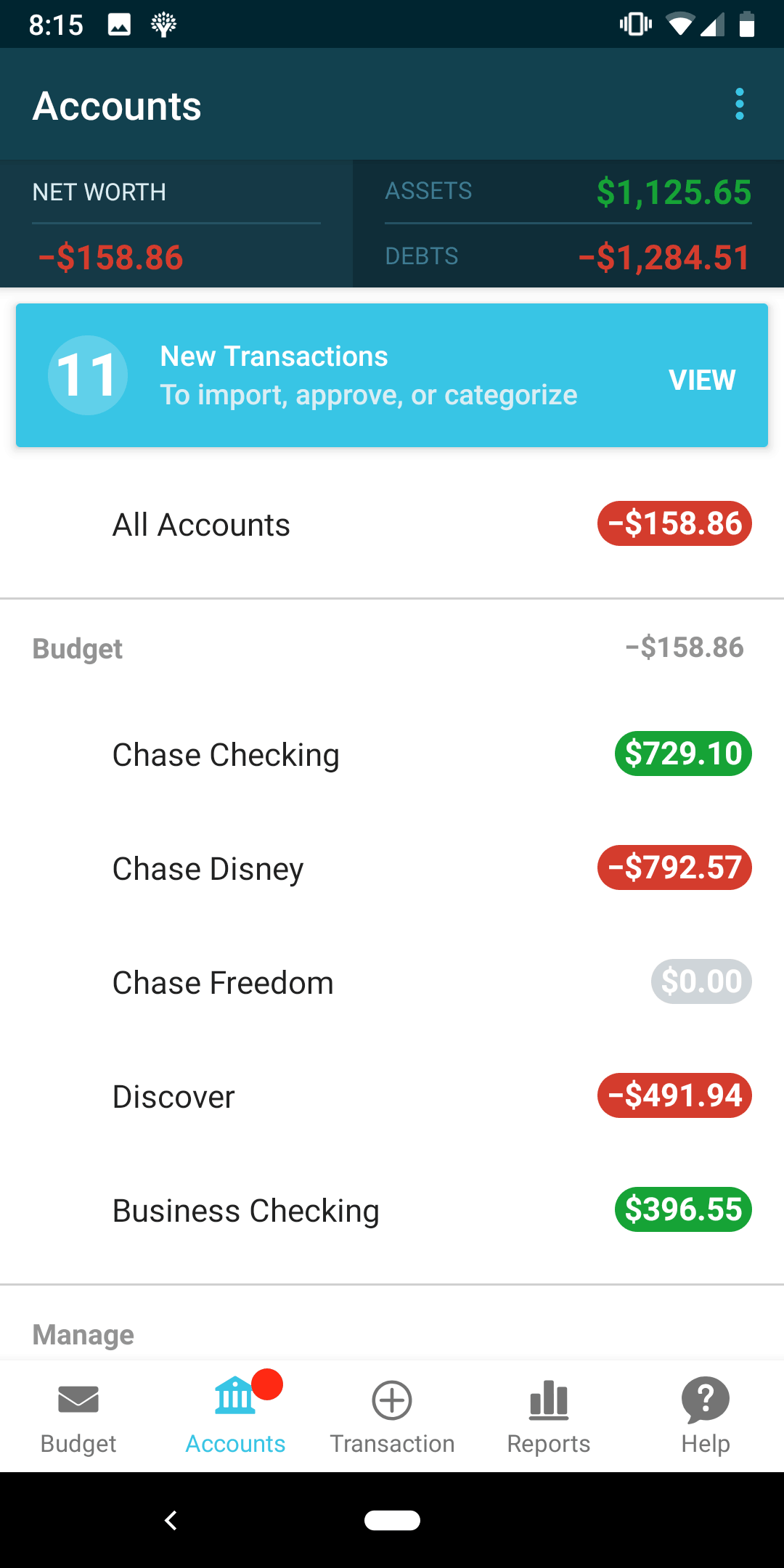Open the Budget envelope icon
The height and width of the screenshot is (1568, 784).
[78, 1401]
